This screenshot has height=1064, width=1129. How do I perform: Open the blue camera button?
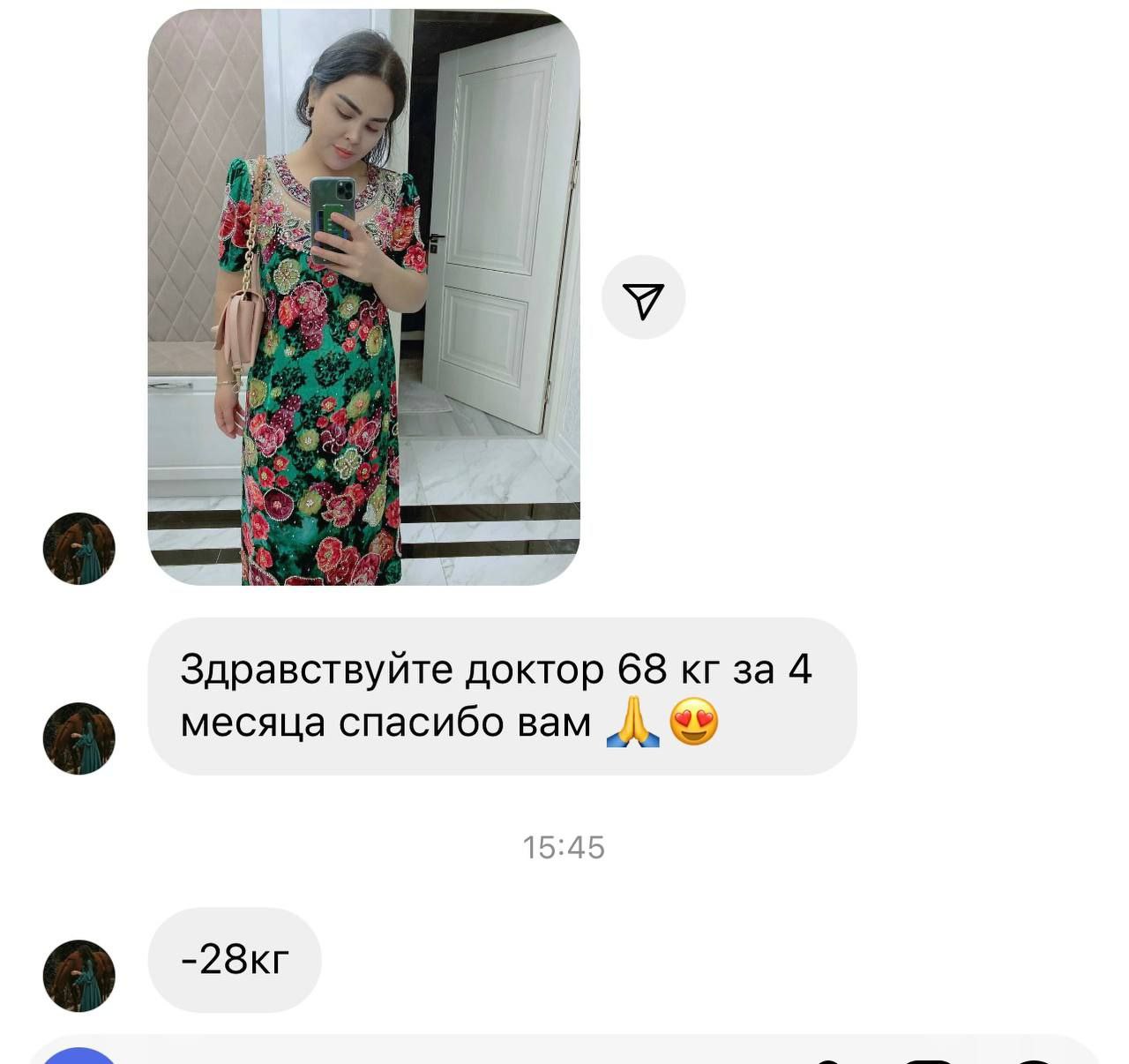coord(79,1056)
